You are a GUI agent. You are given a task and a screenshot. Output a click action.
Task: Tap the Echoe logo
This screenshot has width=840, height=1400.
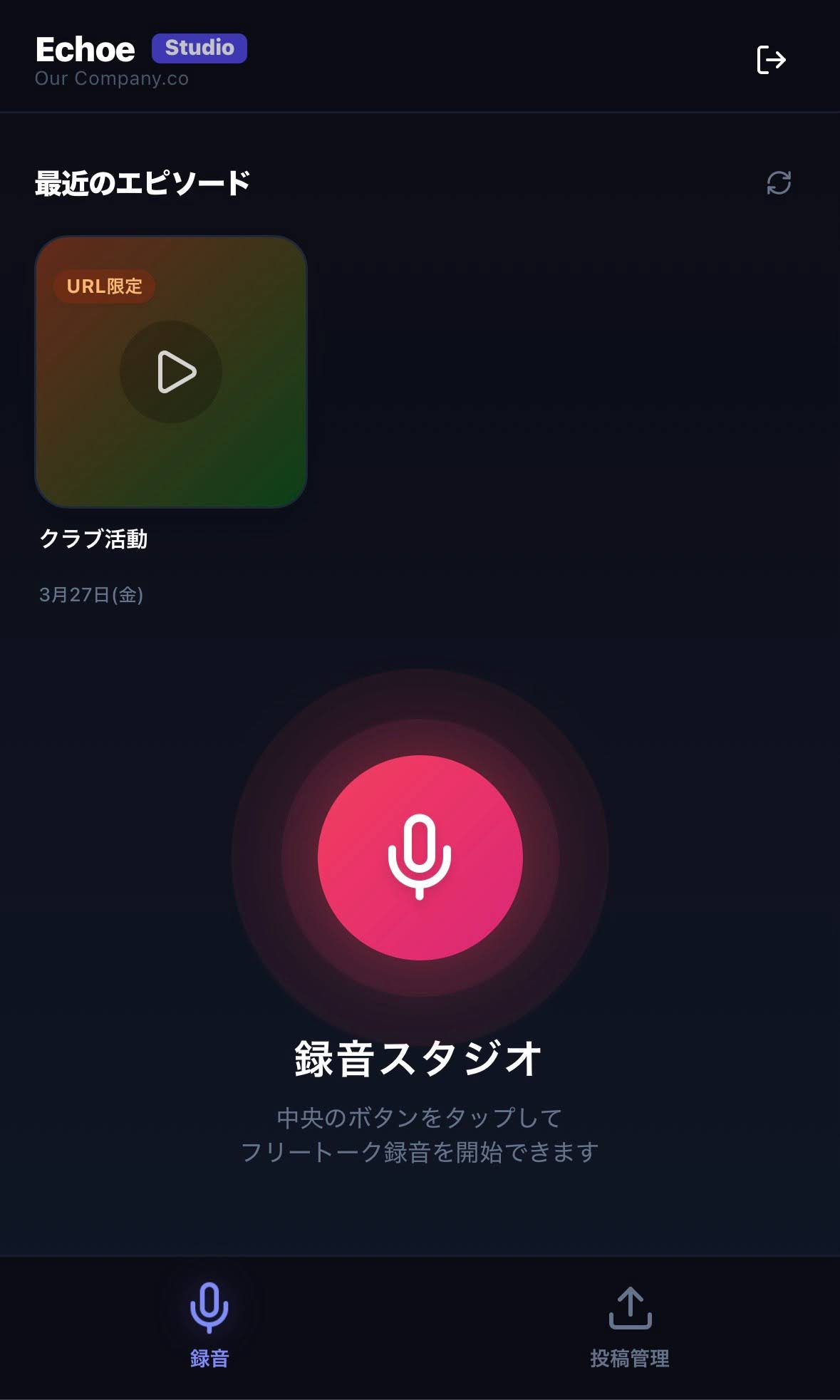tap(85, 48)
